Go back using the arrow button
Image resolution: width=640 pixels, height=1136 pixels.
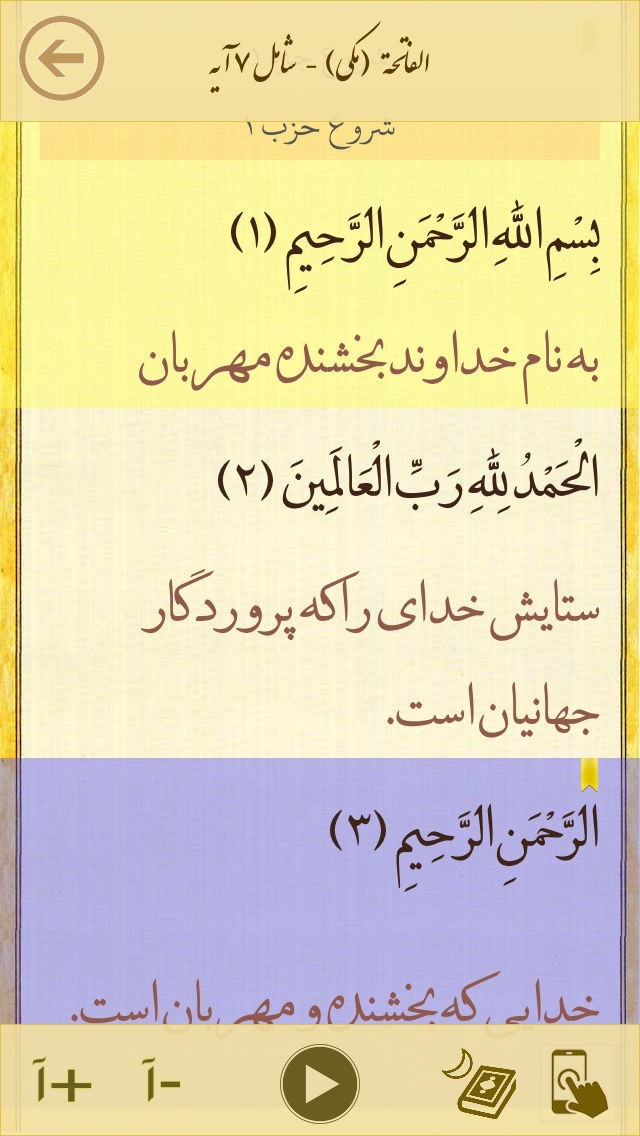(x=62, y=59)
